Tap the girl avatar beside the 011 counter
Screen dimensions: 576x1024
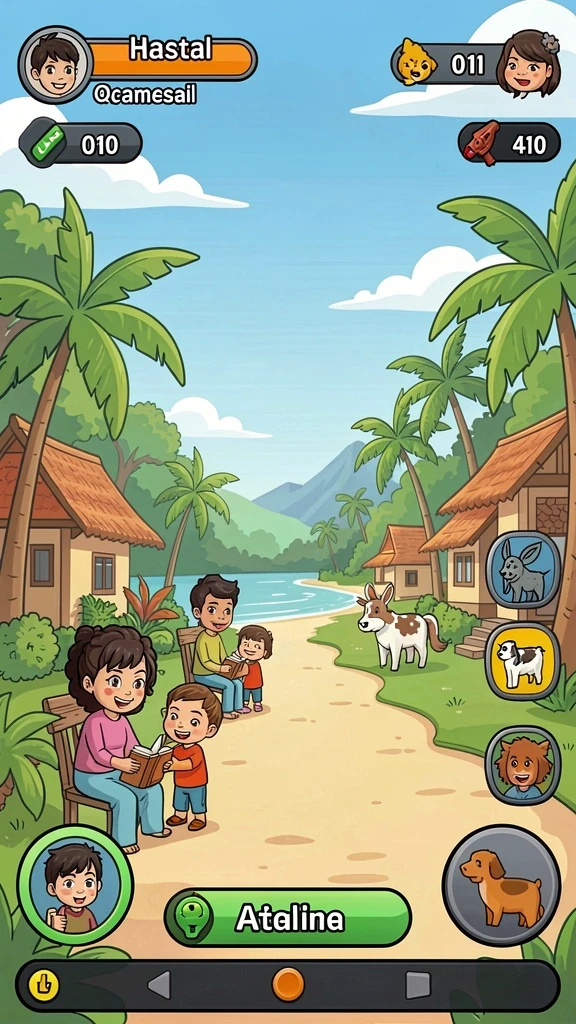point(528,63)
